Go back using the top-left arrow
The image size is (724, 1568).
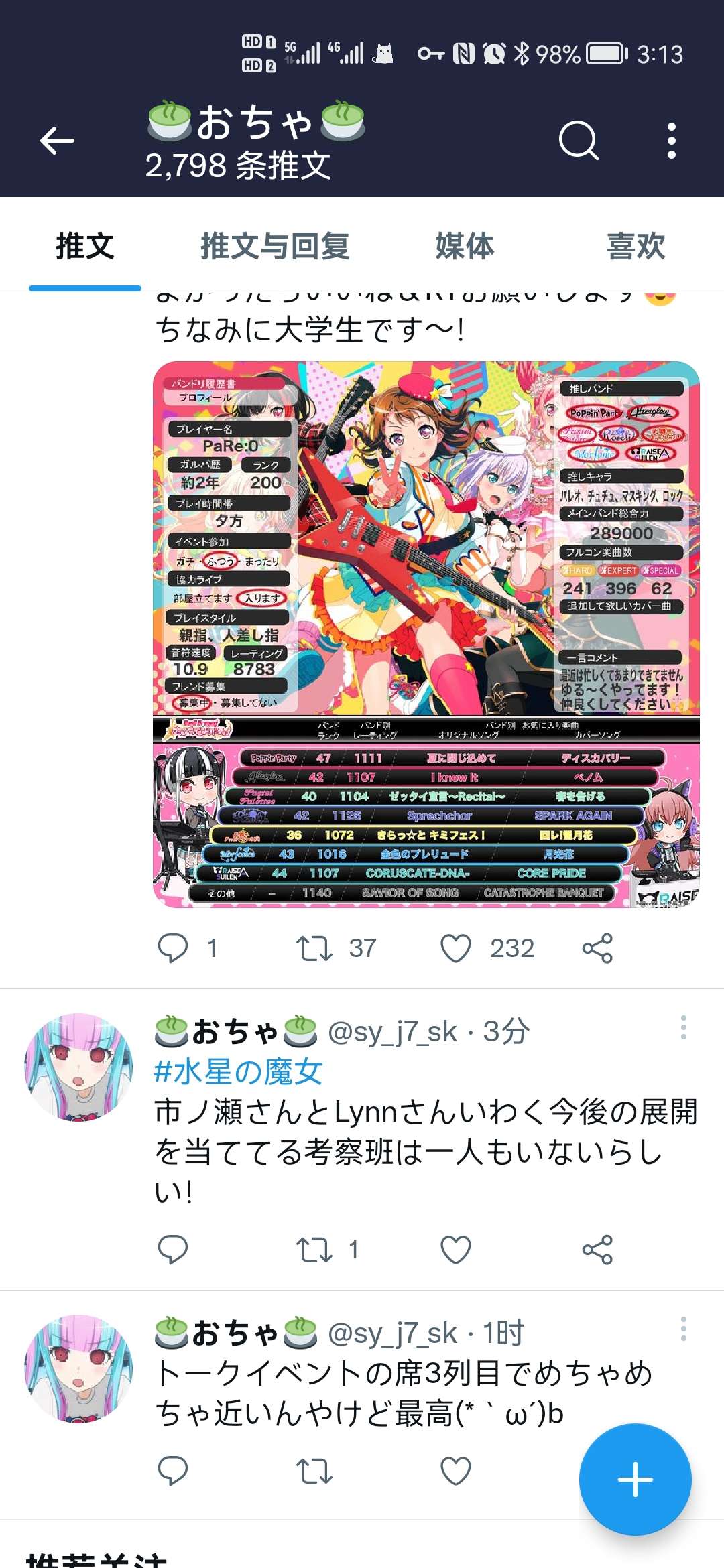point(57,141)
